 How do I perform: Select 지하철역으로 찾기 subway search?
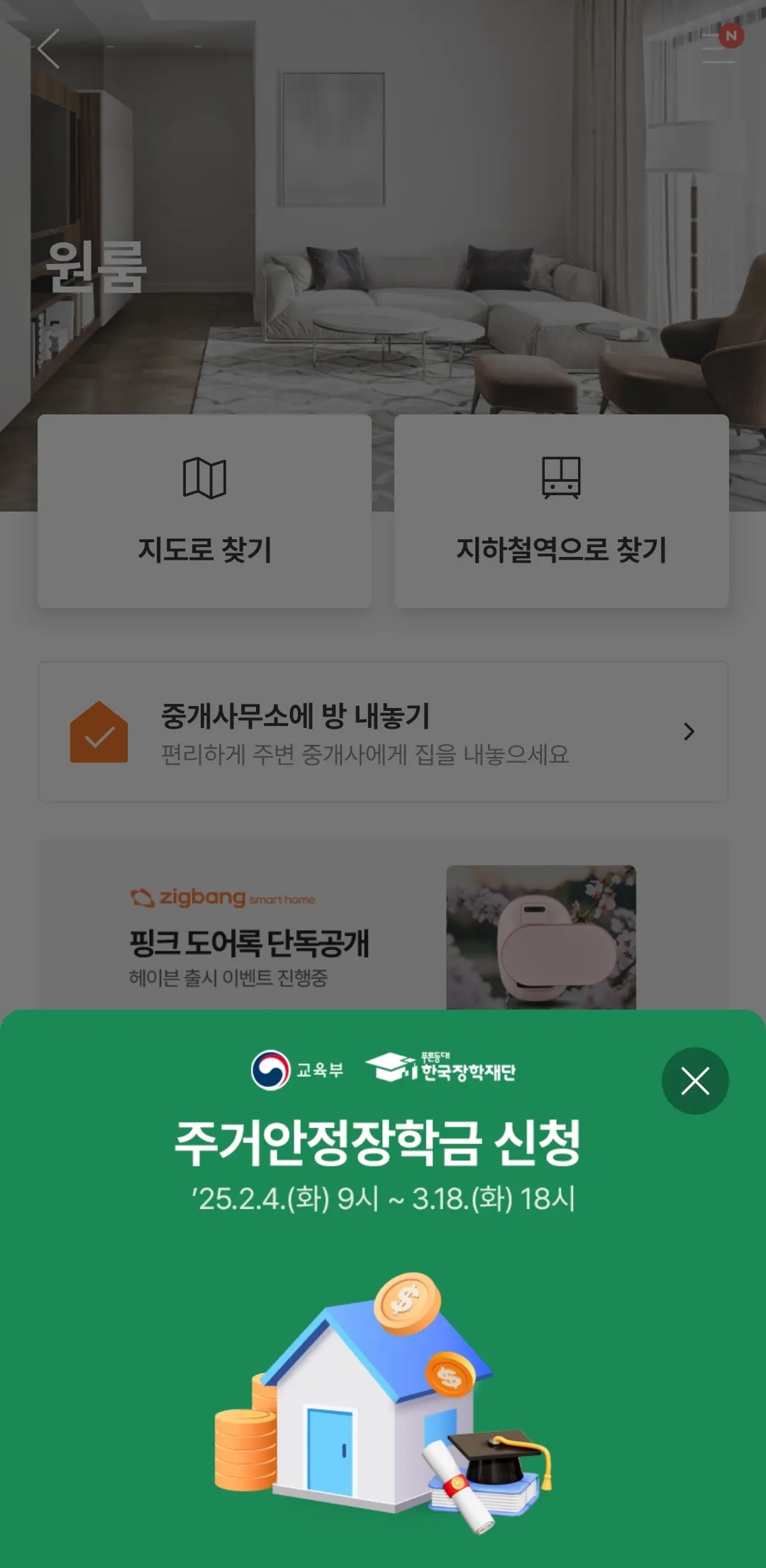561,511
